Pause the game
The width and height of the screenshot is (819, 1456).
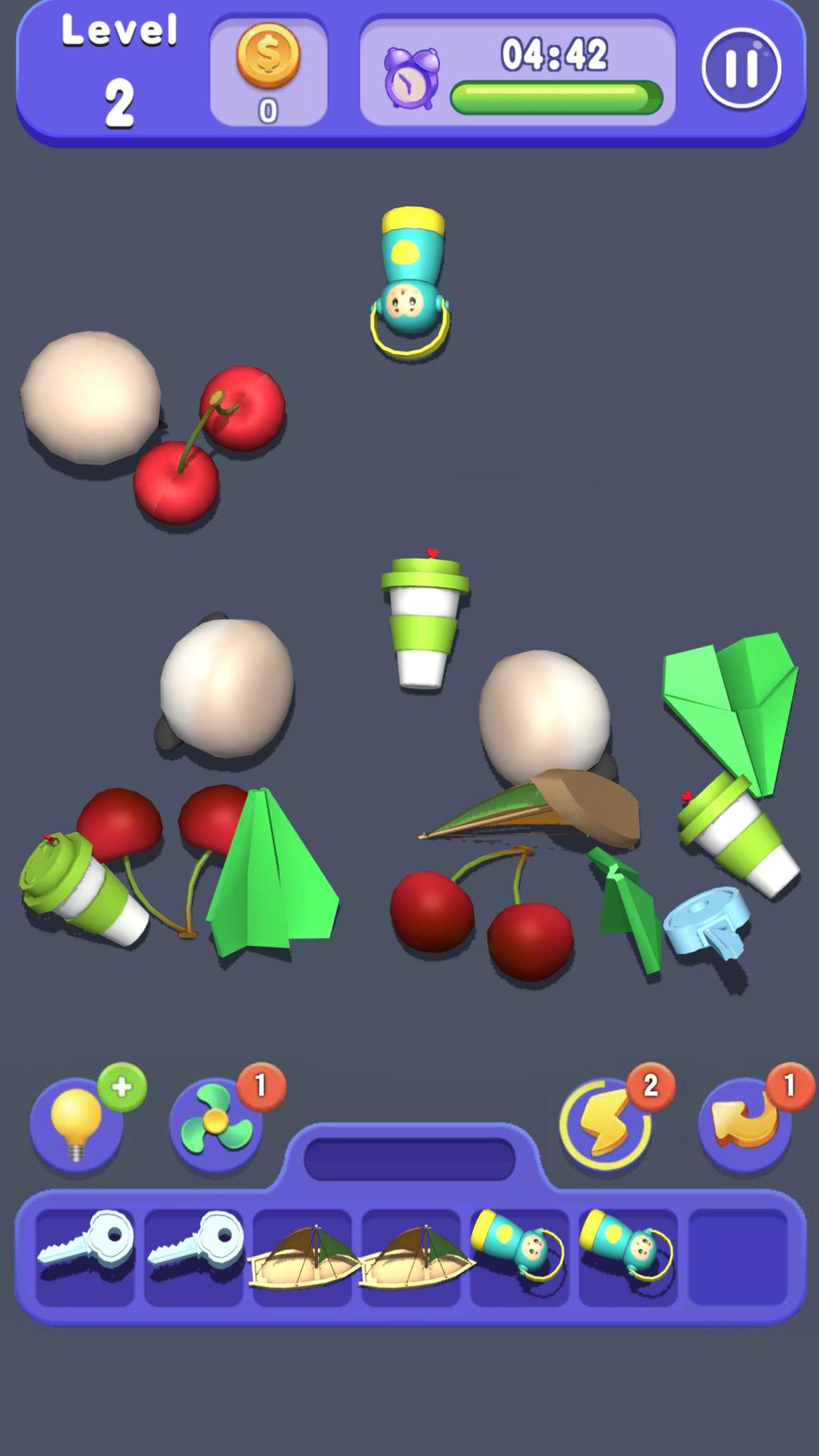coord(740,68)
